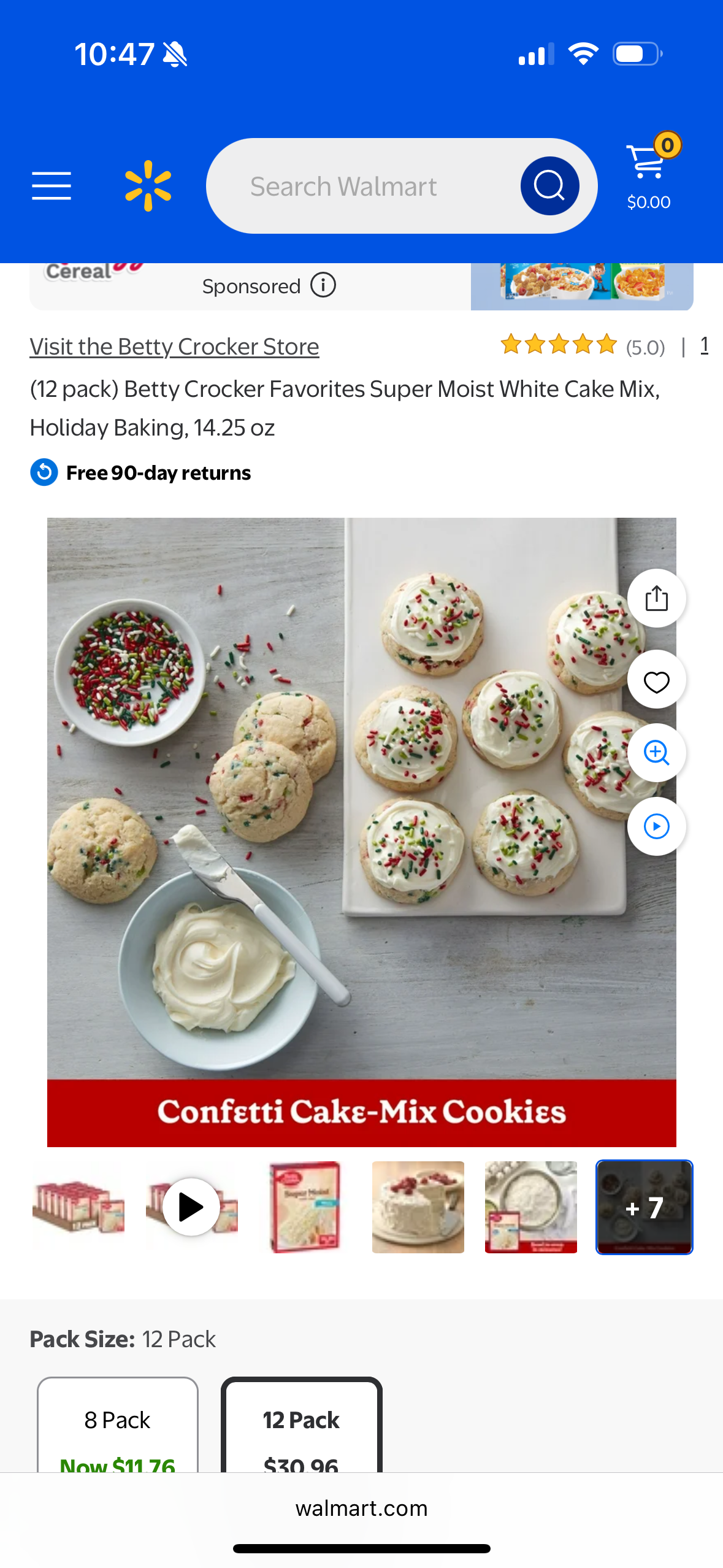This screenshot has width=723, height=1568.
Task: Play product video from side button
Action: tap(656, 826)
